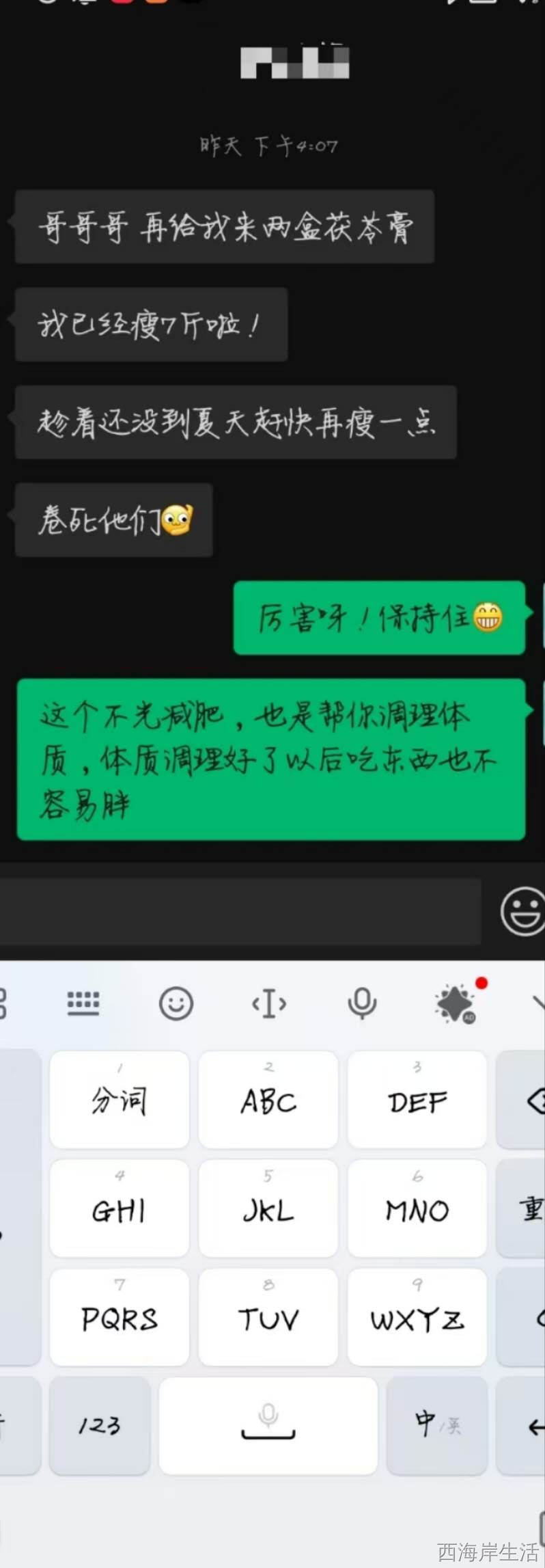Open the keyboard's smiley emoji panel
The height and width of the screenshot is (1568, 545).
coord(176,1003)
